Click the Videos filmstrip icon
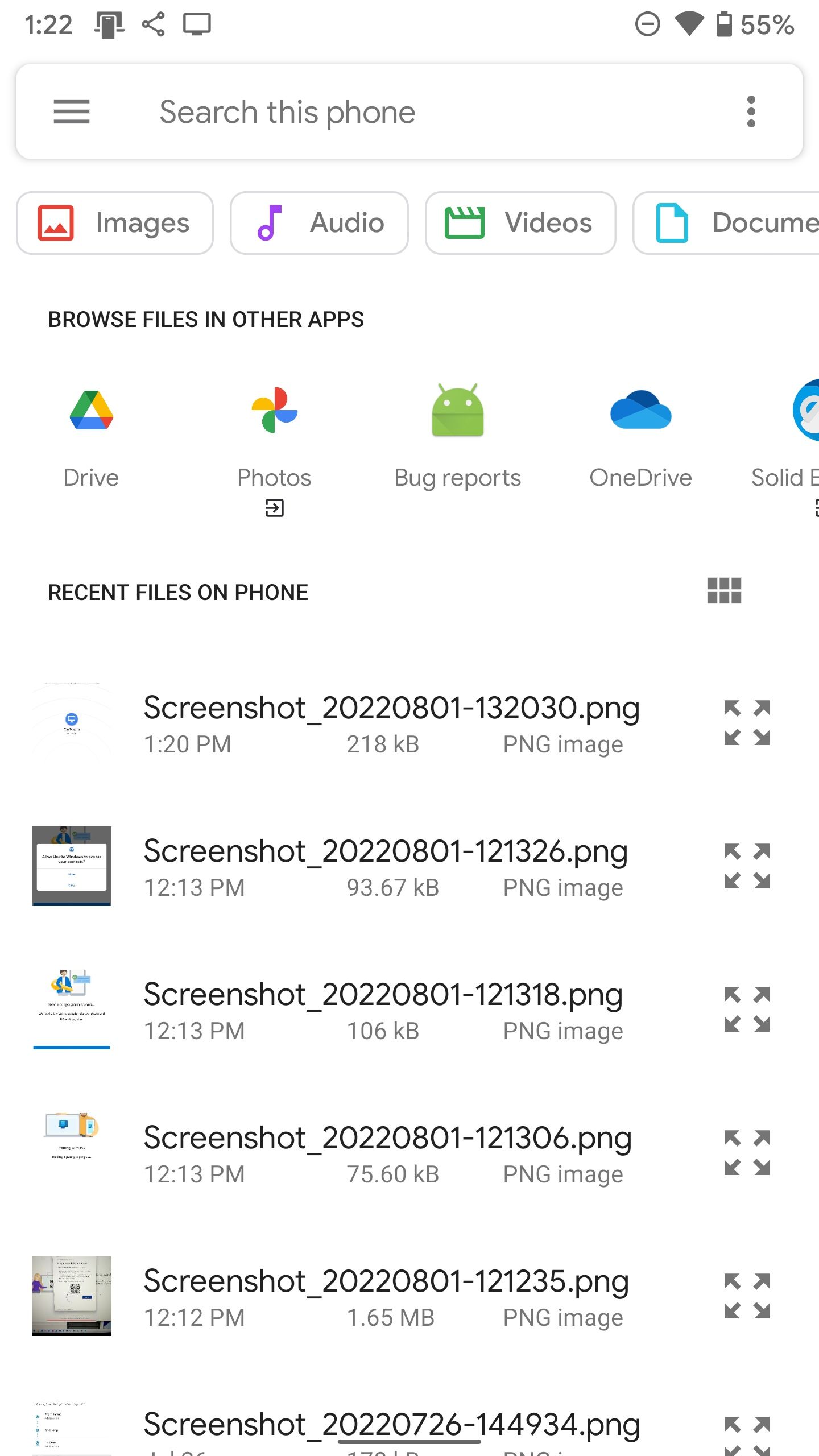 pyautogui.click(x=464, y=222)
